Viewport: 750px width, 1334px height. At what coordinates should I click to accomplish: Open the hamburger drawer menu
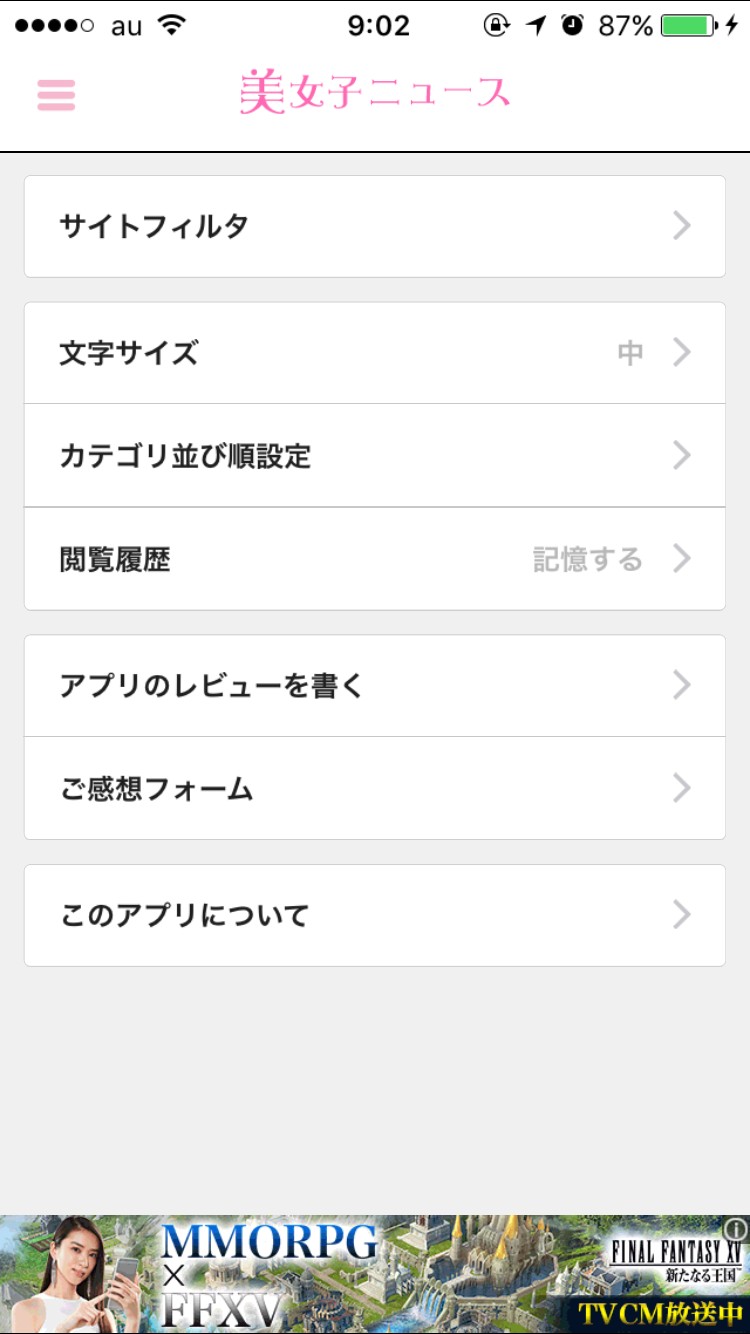click(x=56, y=94)
